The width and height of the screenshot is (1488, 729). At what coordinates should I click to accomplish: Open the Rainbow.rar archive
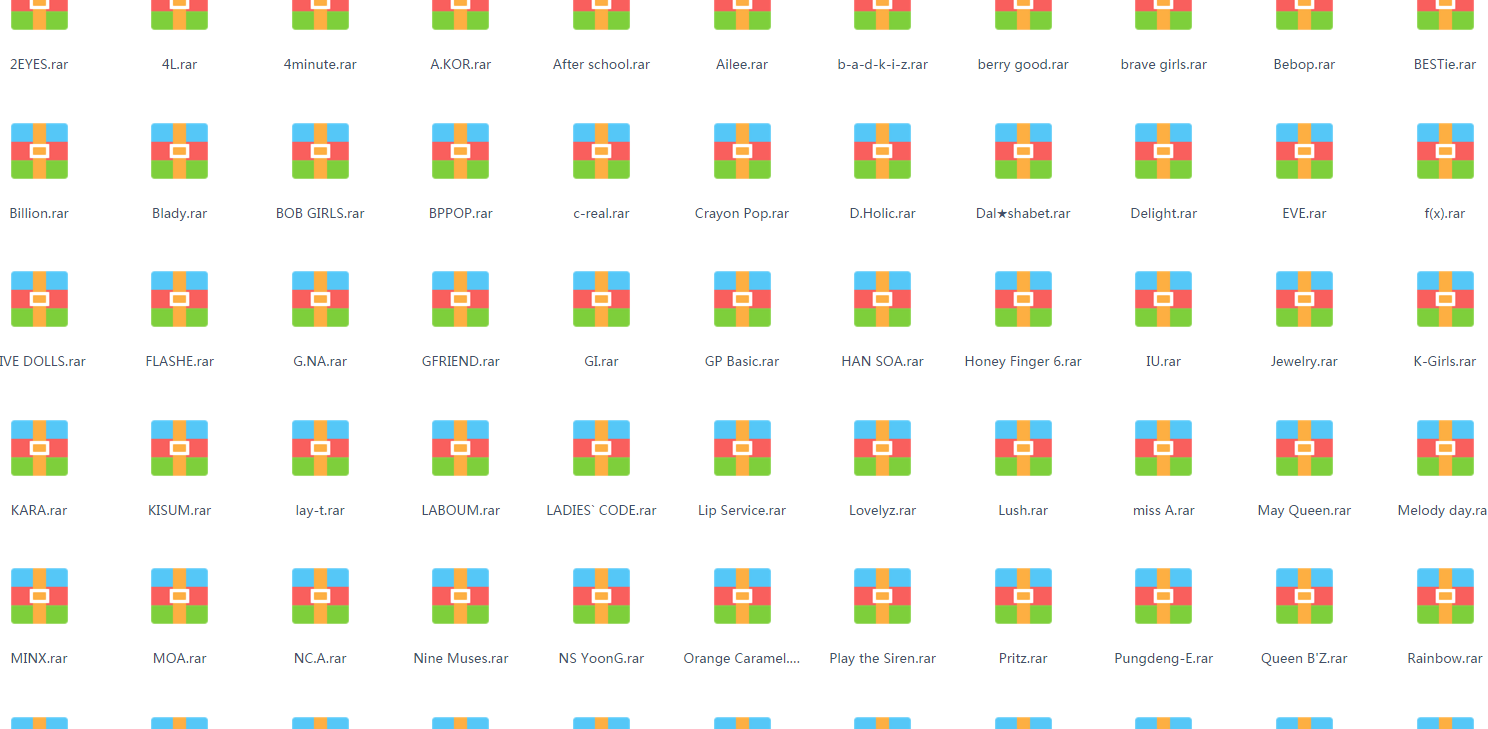(x=1445, y=596)
